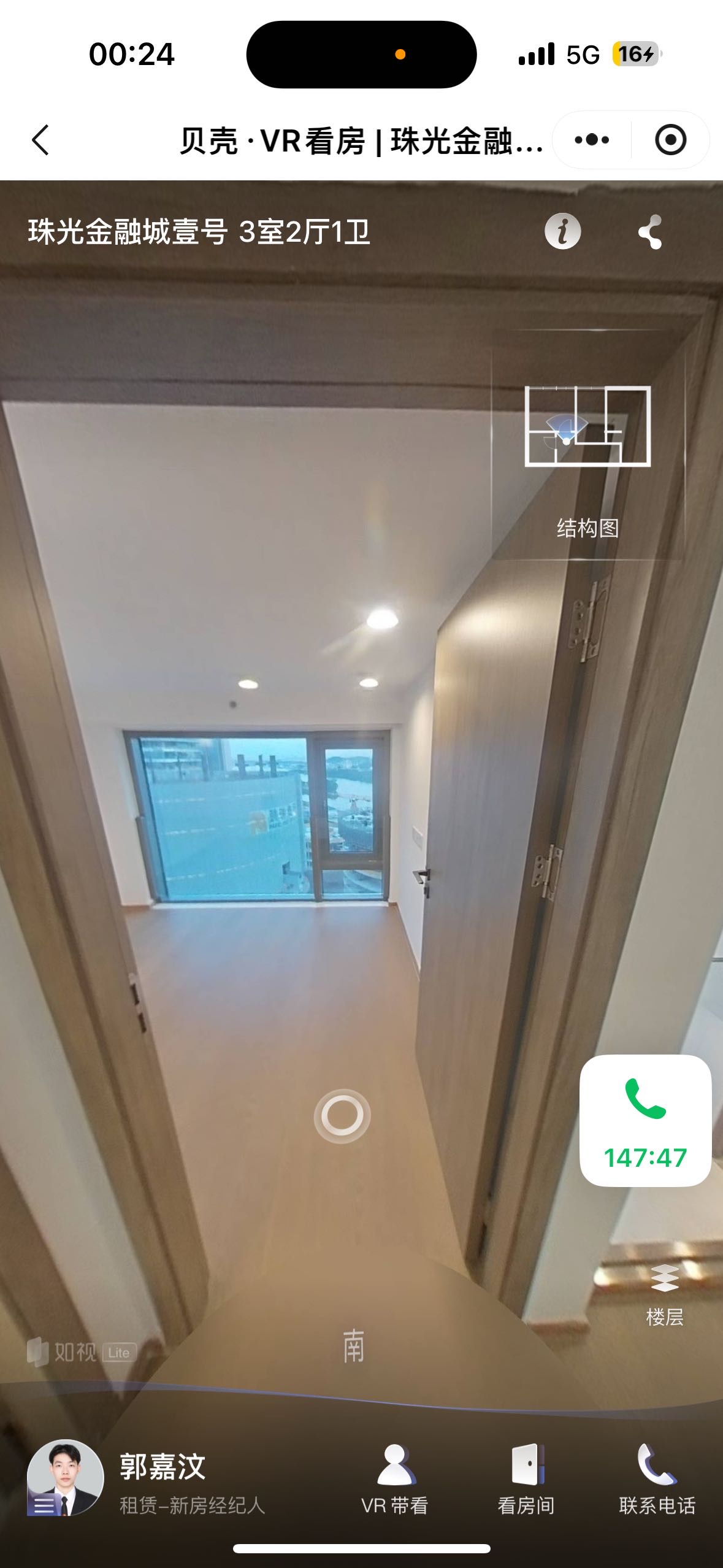Move to the floor hotspot ring
This screenshot has width=723, height=1568.
(342, 1115)
